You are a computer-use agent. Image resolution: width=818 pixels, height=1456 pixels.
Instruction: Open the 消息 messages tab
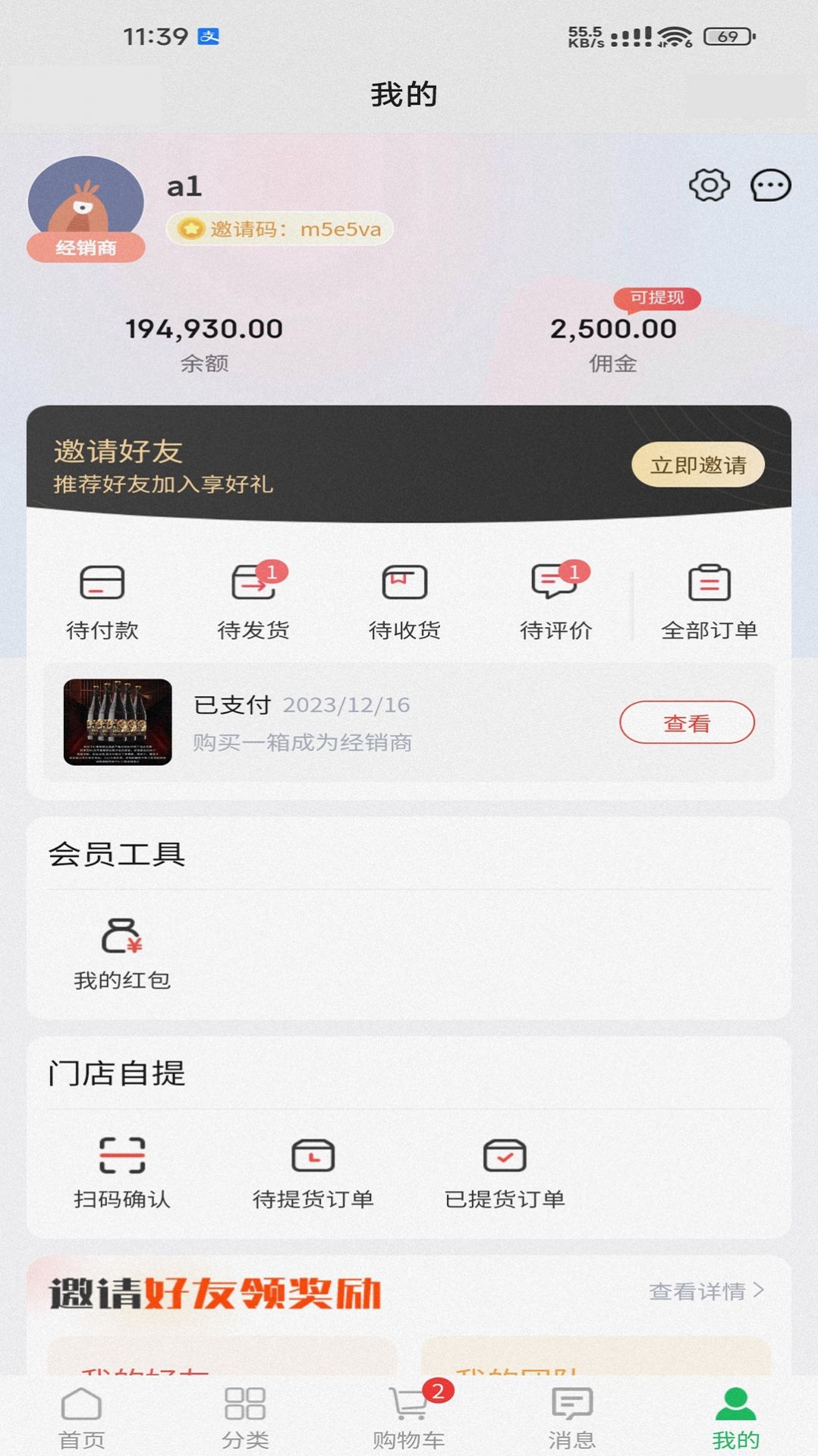pos(573,1416)
